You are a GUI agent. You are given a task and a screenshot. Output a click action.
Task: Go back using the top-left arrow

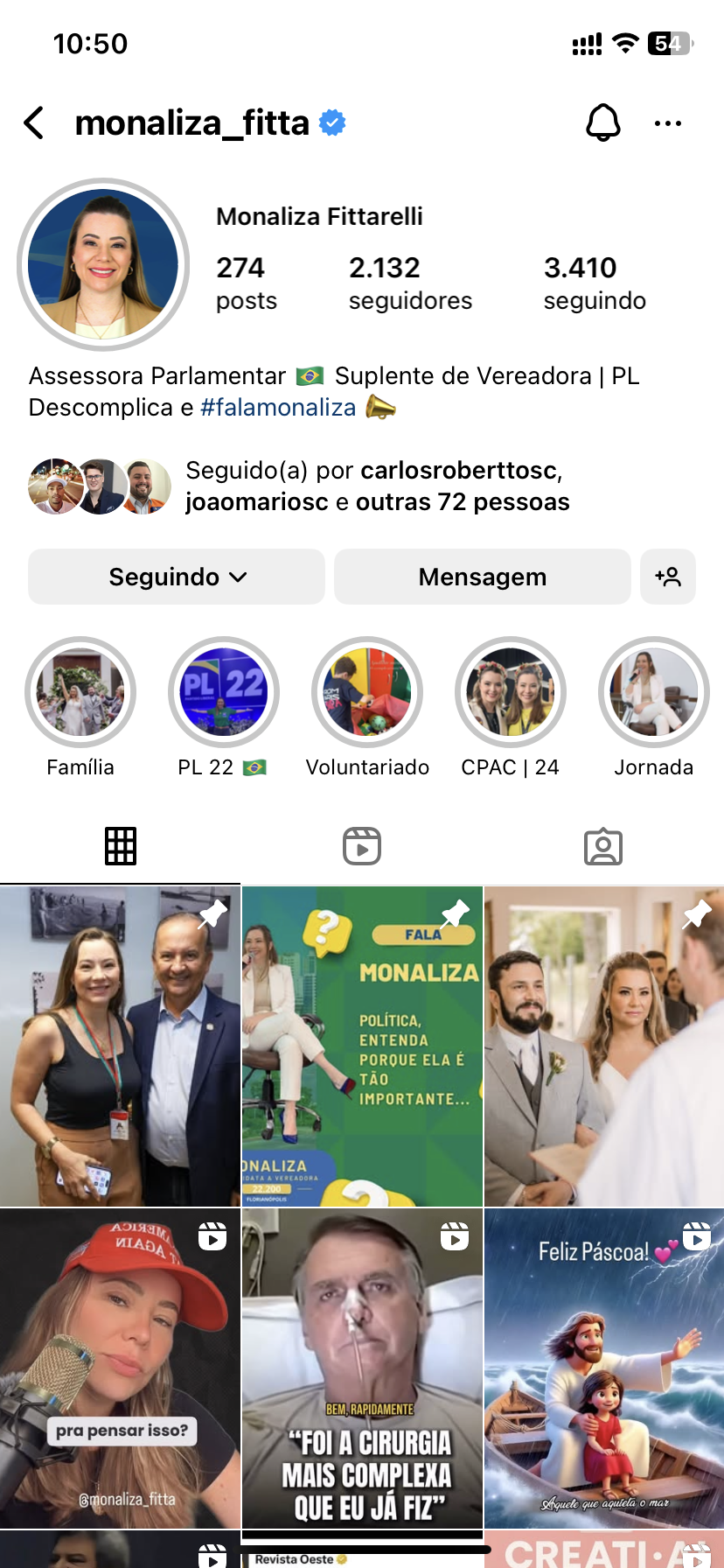(x=34, y=123)
